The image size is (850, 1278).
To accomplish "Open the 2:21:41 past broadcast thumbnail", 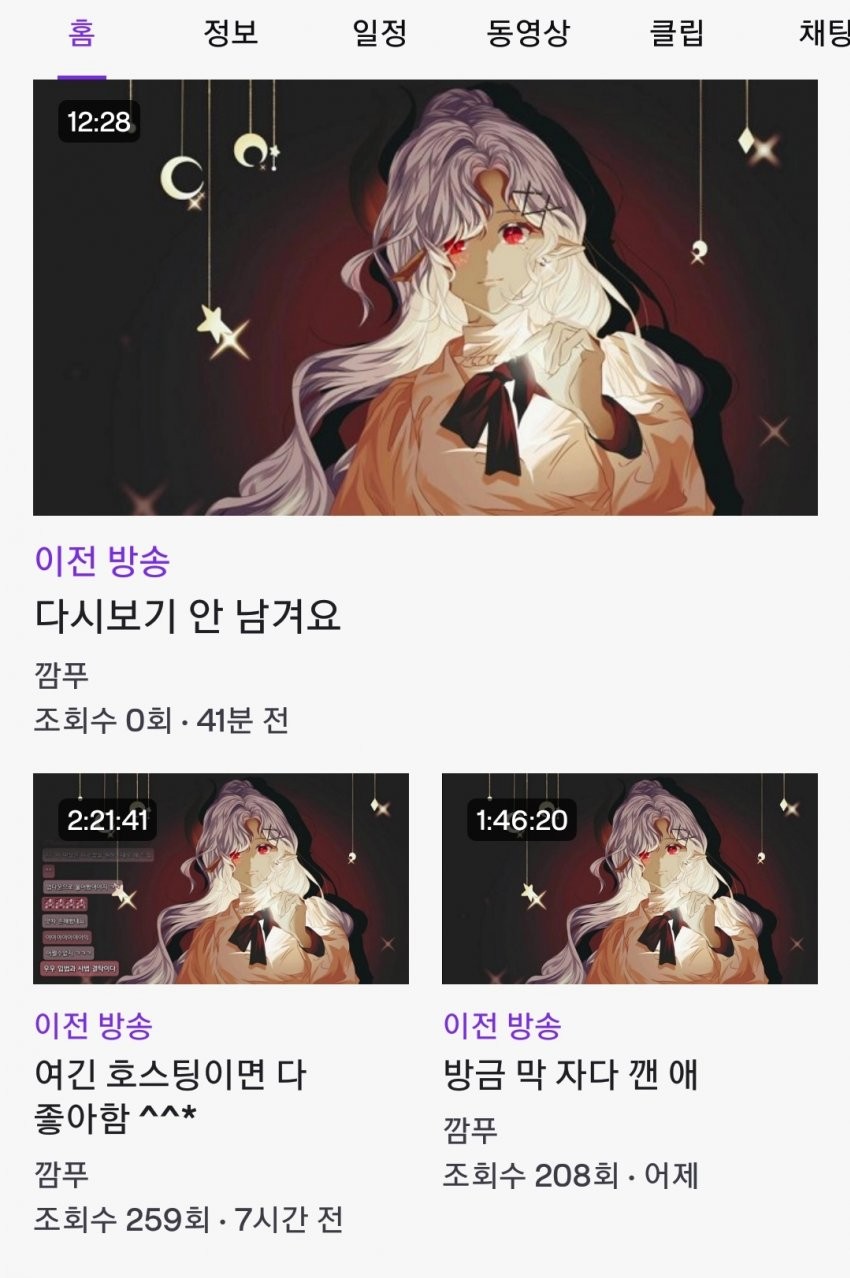I will 221,878.
